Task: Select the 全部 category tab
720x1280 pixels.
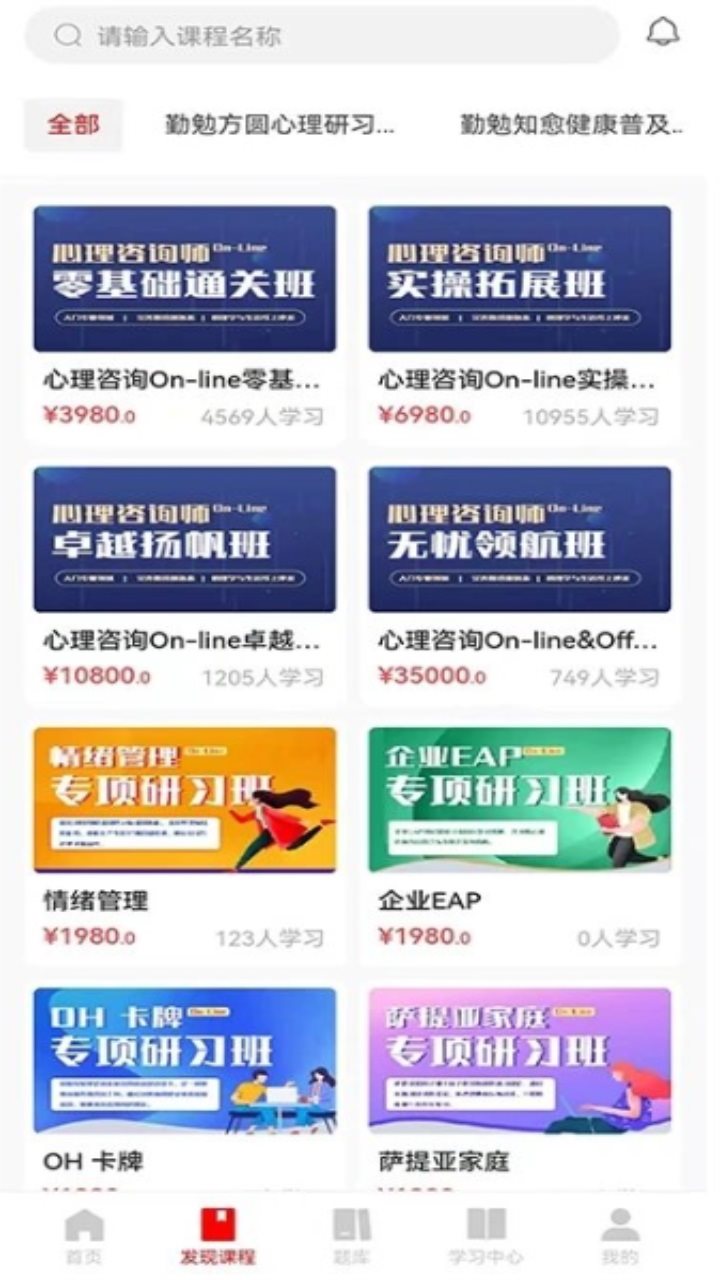Action: (x=73, y=125)
